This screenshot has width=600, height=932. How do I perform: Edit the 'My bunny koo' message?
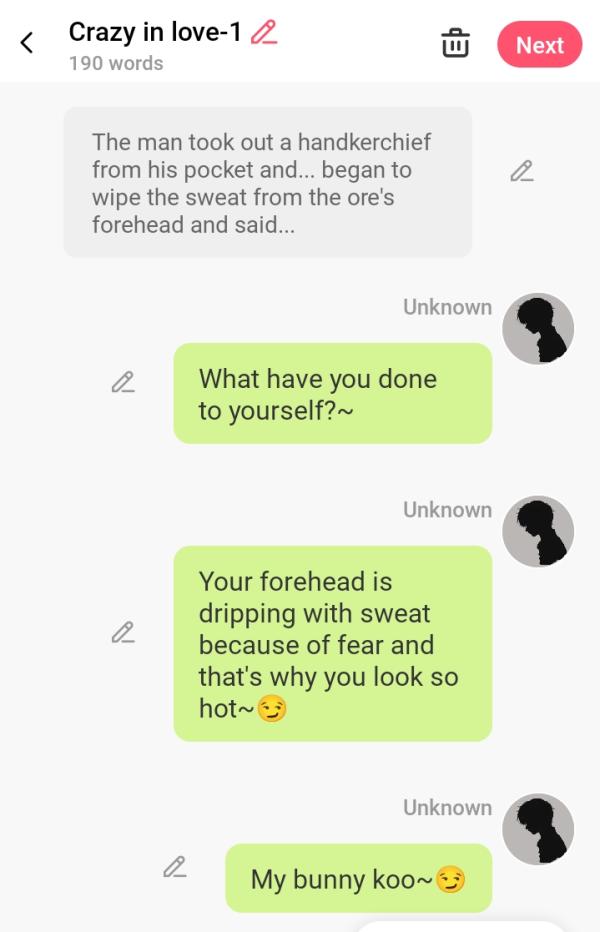(175, 866)
